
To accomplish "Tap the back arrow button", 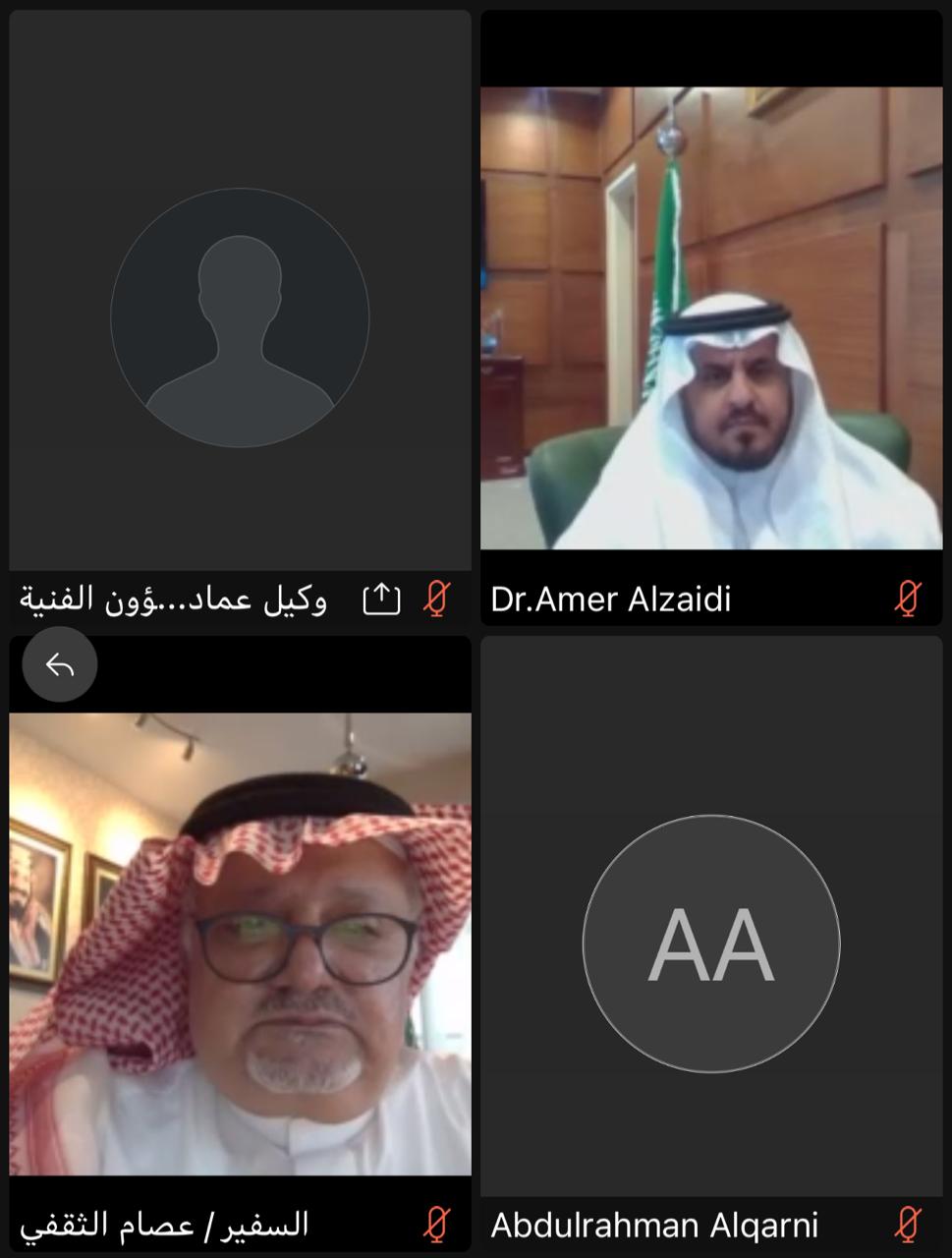I will 60,665.
